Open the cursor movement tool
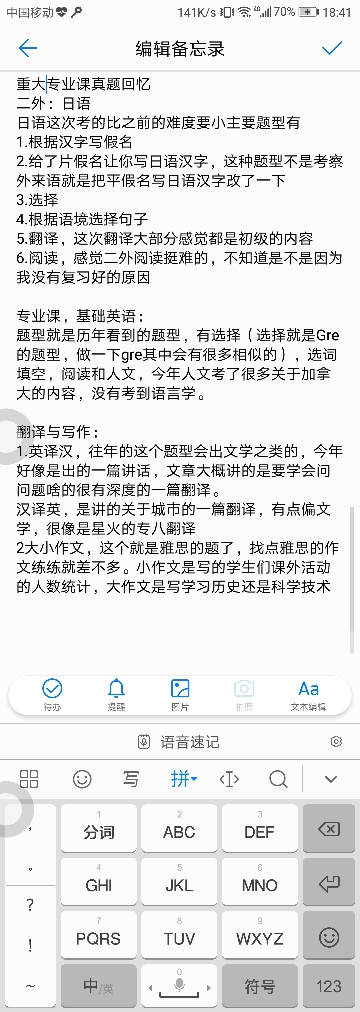The image size is (360, 1012). (x=229, y=779)
